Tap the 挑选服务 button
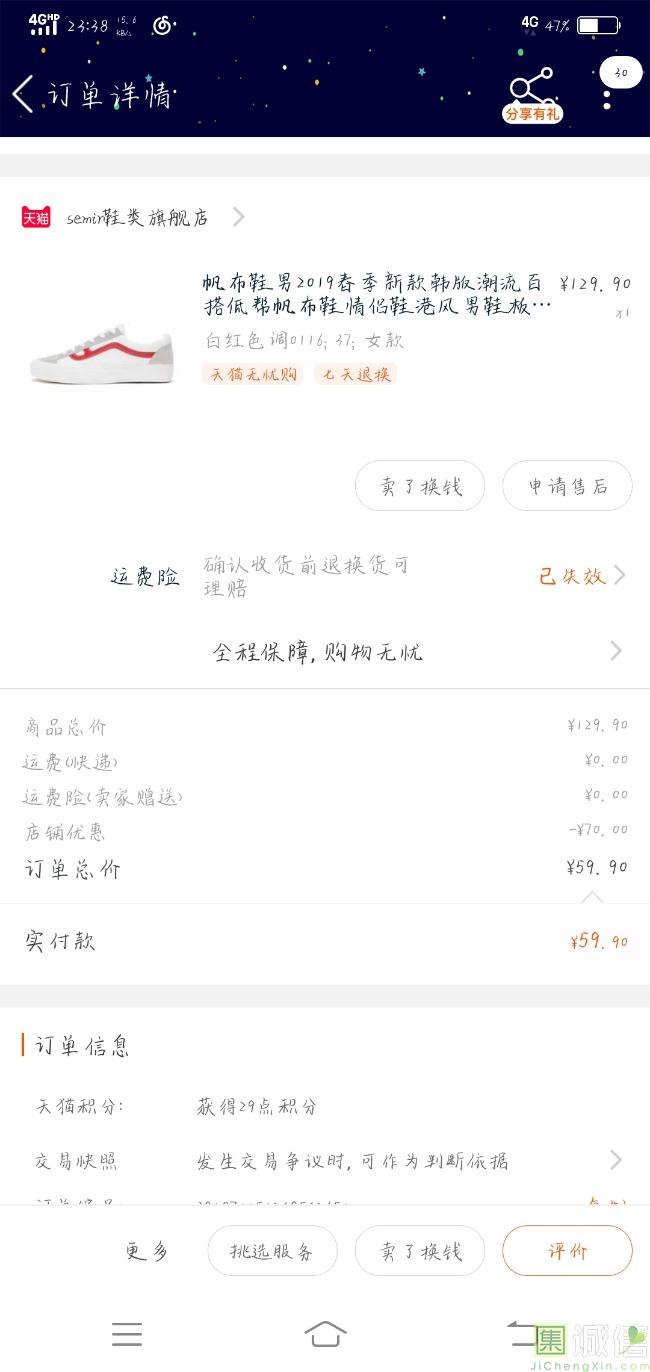The height and width of the screenshot is (1372, 650). click(272, 1251)
